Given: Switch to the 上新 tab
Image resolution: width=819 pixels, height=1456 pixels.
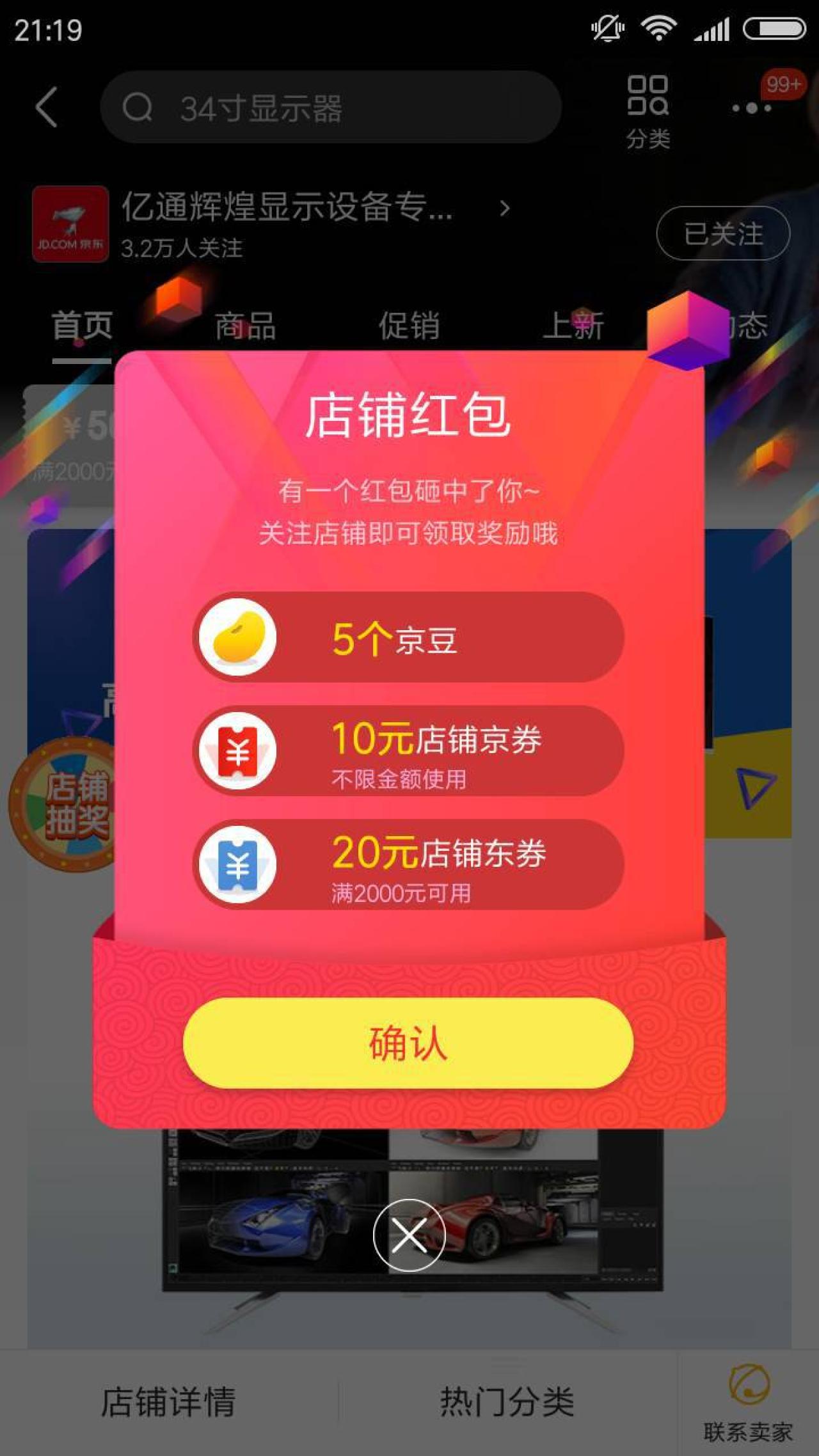Looking at the screenshot, I should click(x=573, y=326).
